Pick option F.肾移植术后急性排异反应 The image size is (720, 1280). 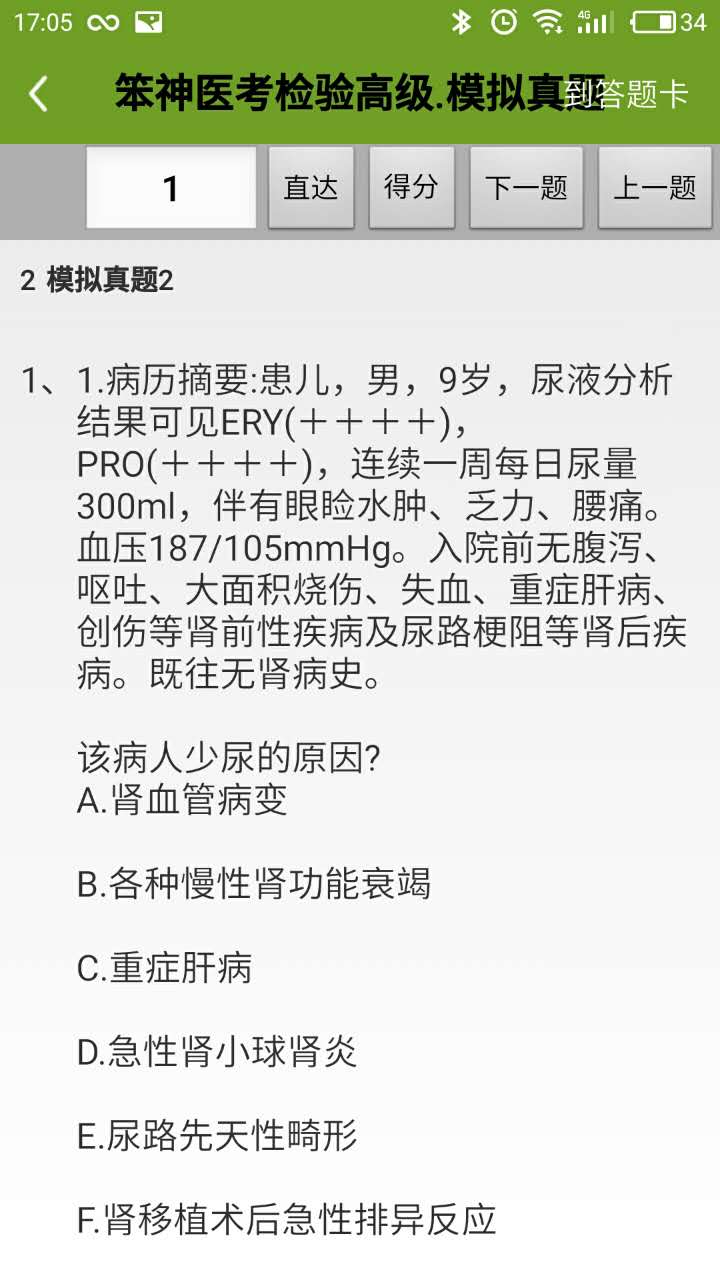click(x=286, y=1220)
